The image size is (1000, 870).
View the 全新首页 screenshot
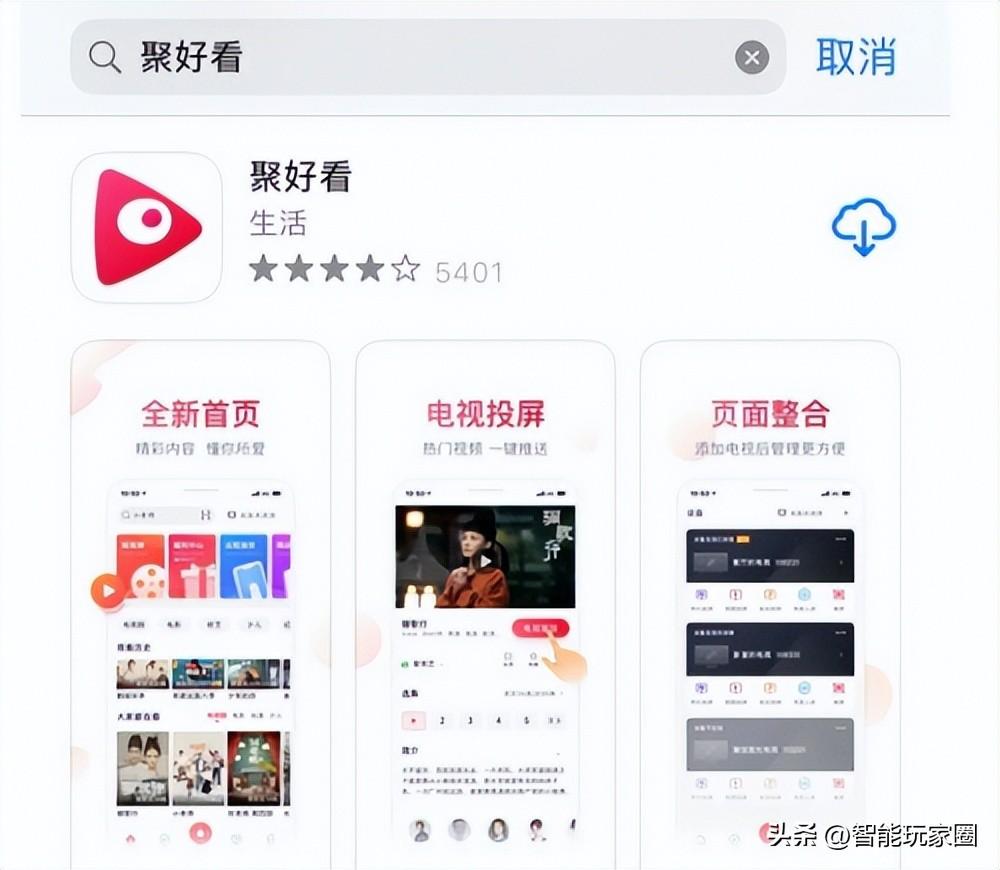pyautogui.click(x=200, y=600)
